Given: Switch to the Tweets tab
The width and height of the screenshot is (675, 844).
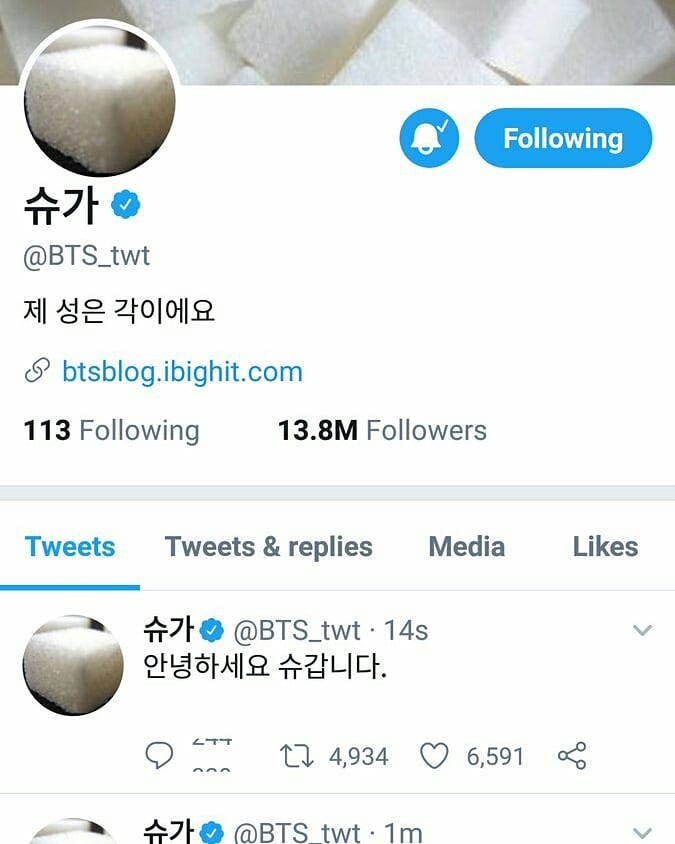Looking at the screenshot, I should point(70,547).
